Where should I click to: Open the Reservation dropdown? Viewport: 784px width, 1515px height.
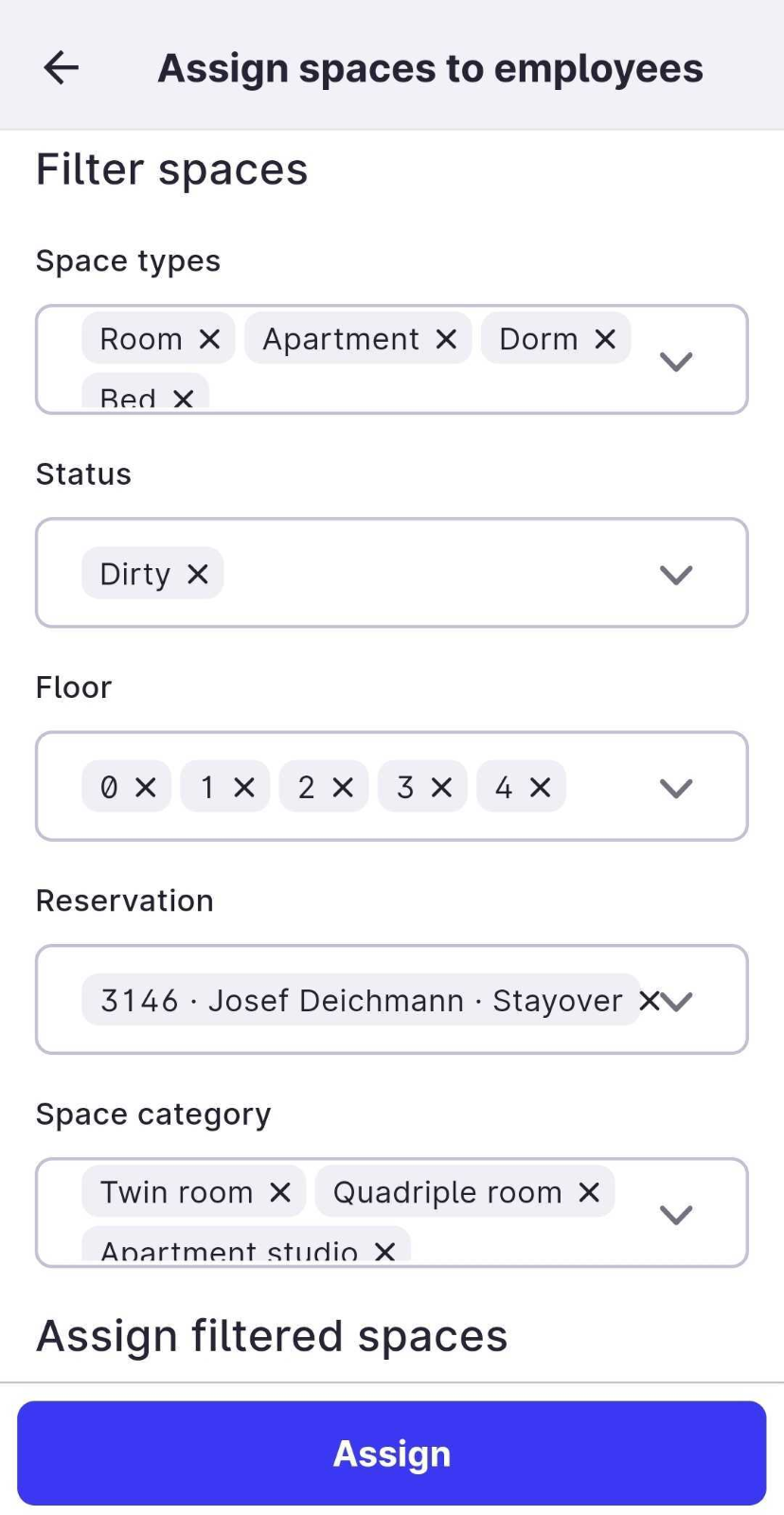pyautogui.click(x=679, y=1000)
